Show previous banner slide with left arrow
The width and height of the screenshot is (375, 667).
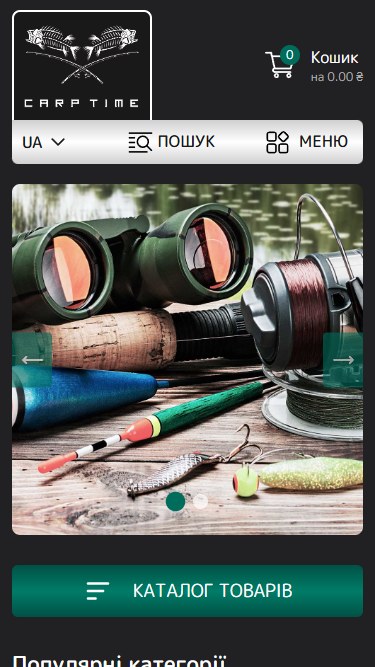[x=32, y=360]
